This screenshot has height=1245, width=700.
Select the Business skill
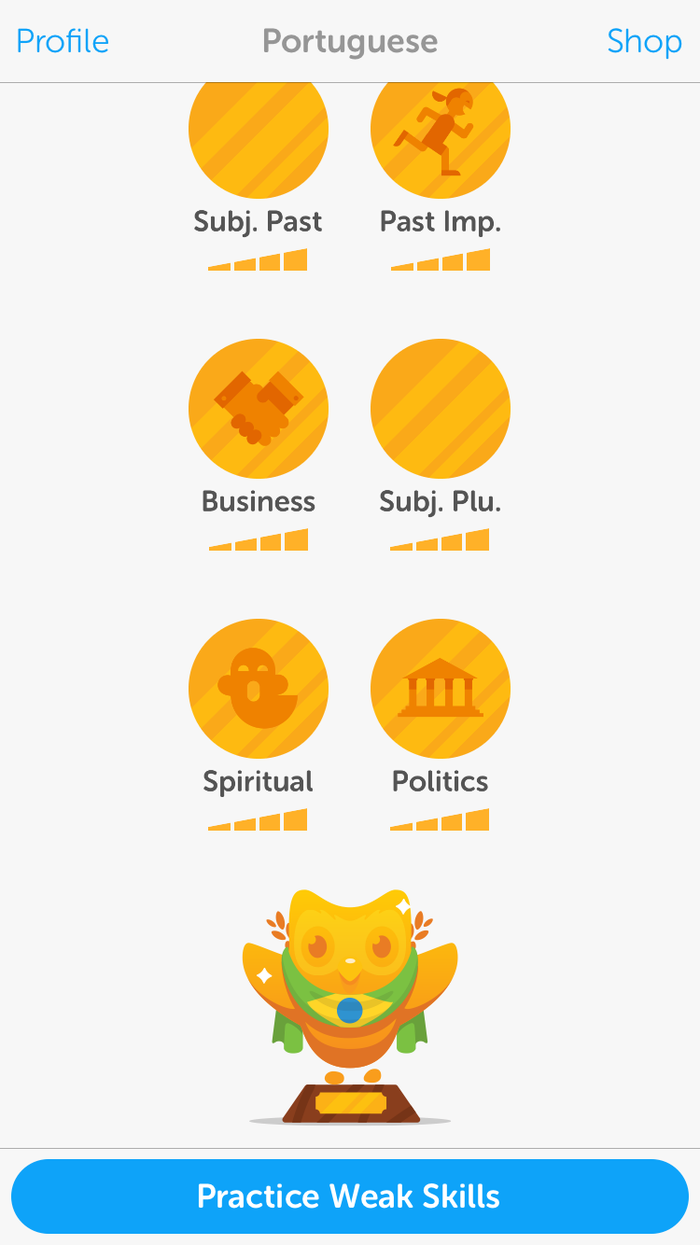click(258, 408)
